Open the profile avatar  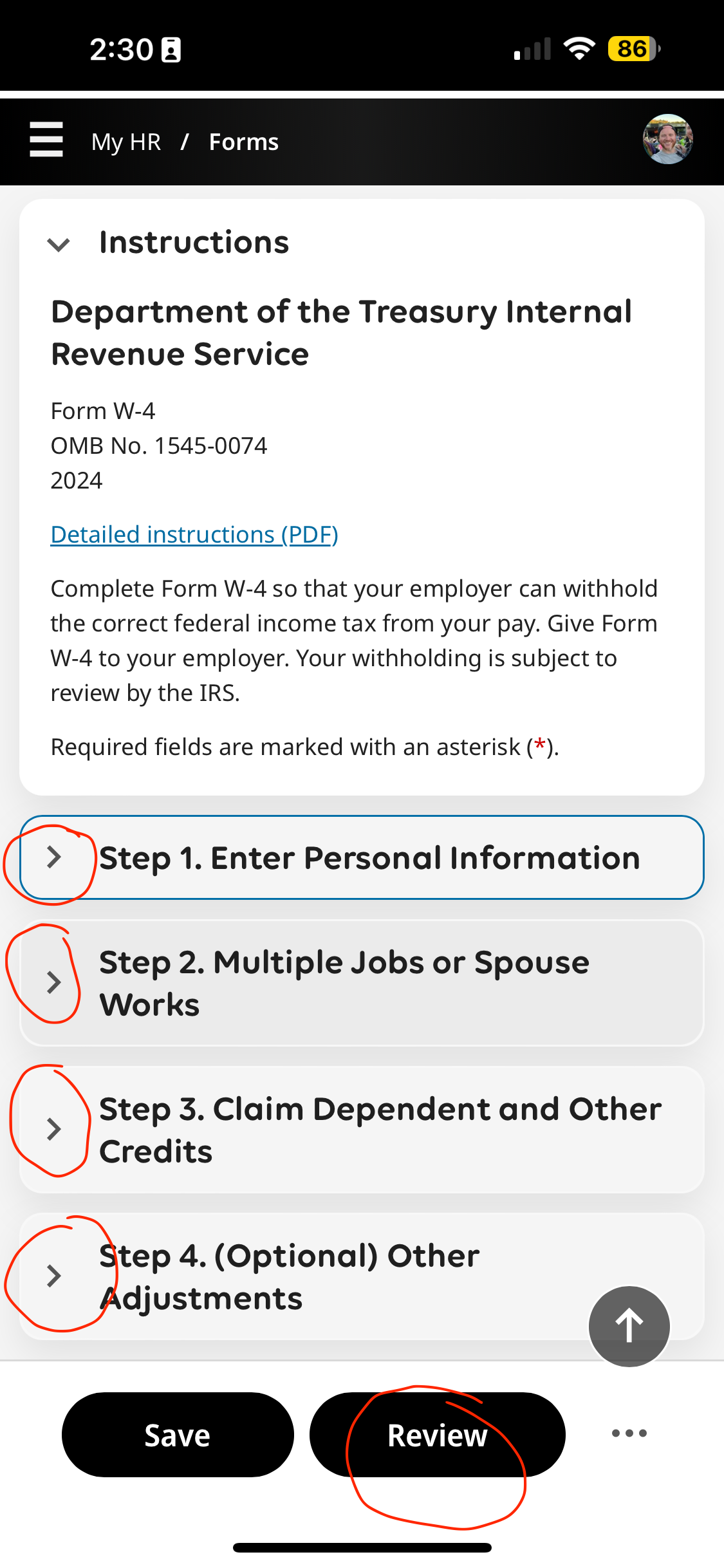pos(667,140)
